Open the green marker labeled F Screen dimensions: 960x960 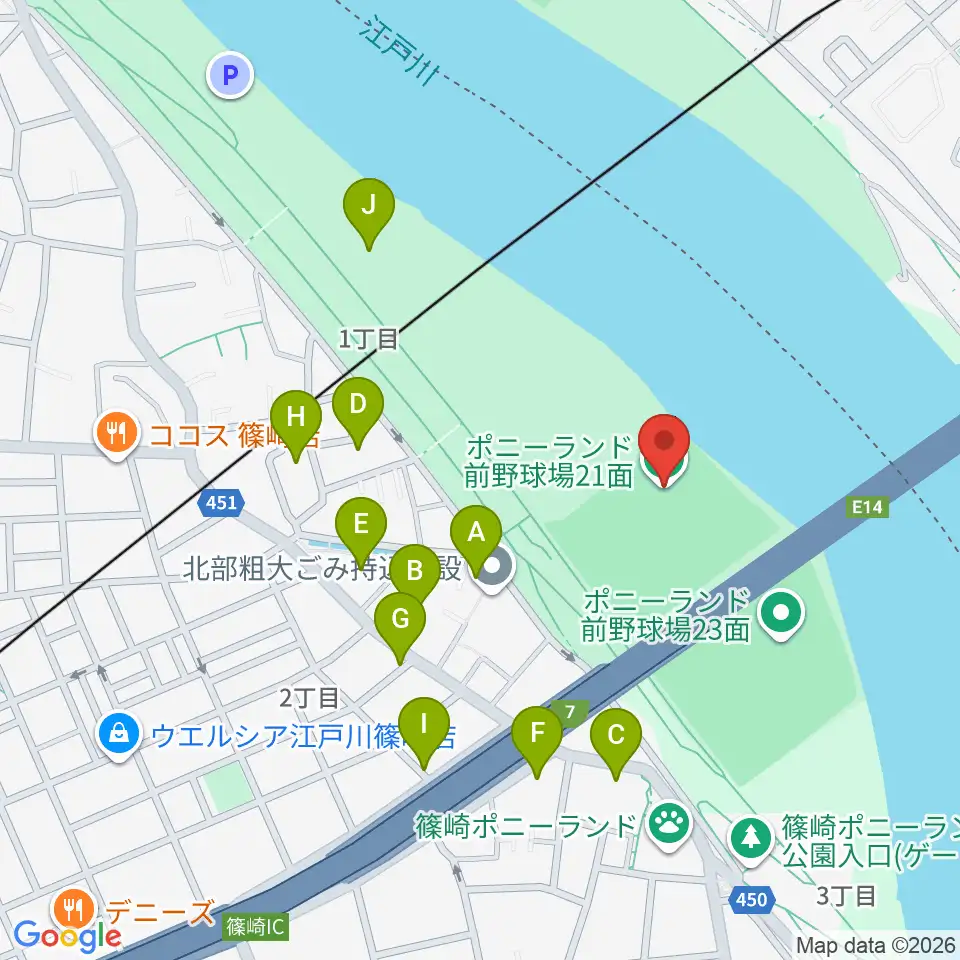(538, 734)
